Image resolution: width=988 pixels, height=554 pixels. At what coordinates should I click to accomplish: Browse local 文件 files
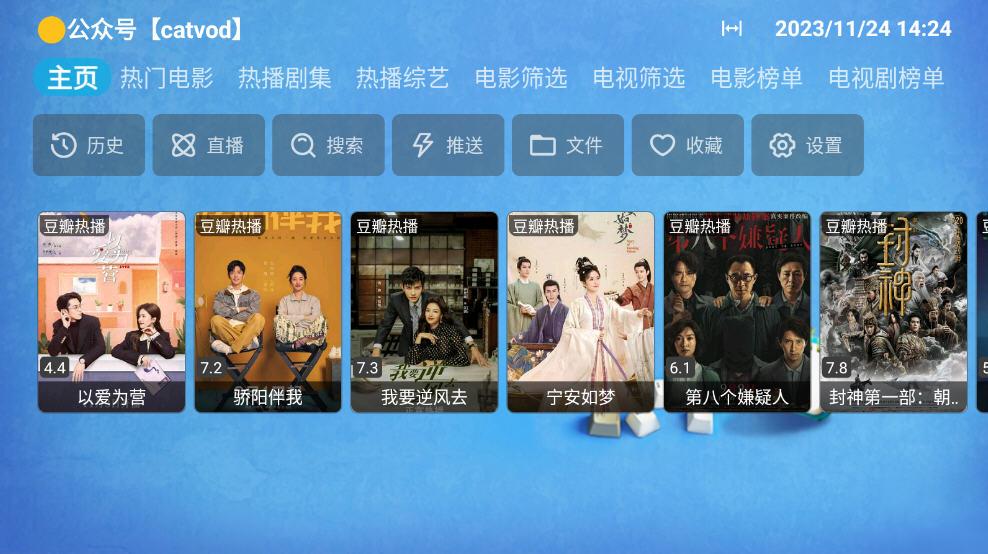pyautogui.click(x=568, y=145)
